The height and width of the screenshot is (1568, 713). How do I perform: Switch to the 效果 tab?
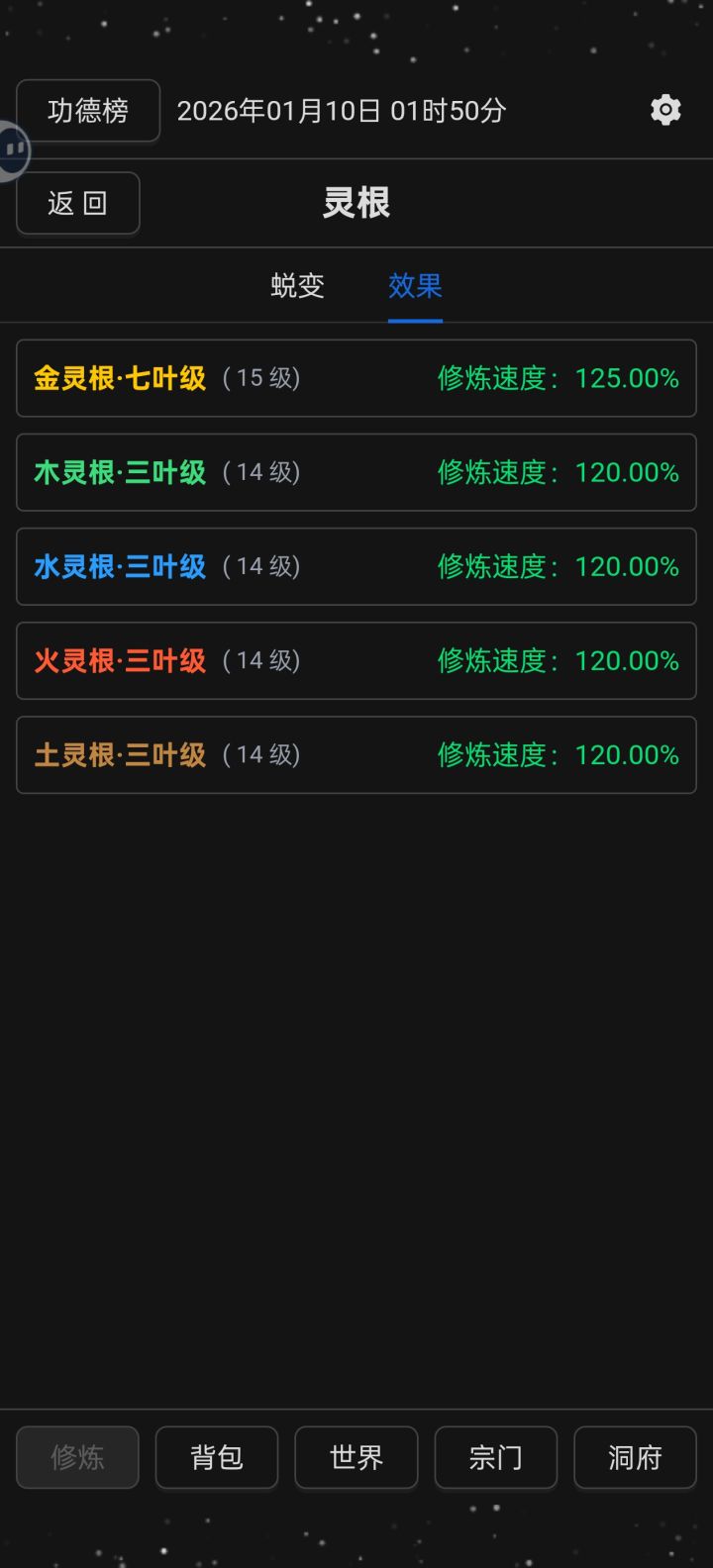pyautogui.click(x=414, y=285)
